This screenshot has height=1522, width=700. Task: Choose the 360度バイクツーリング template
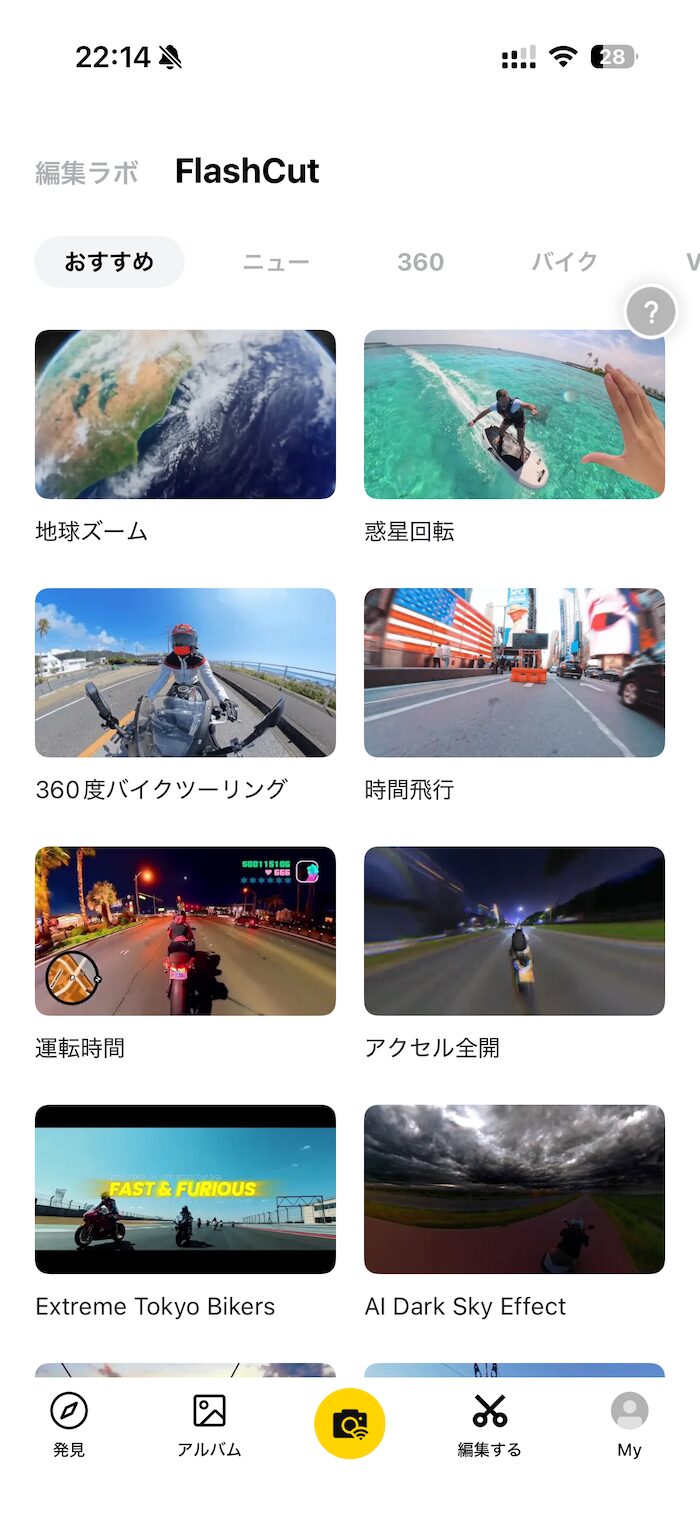(x=185, y=672)
